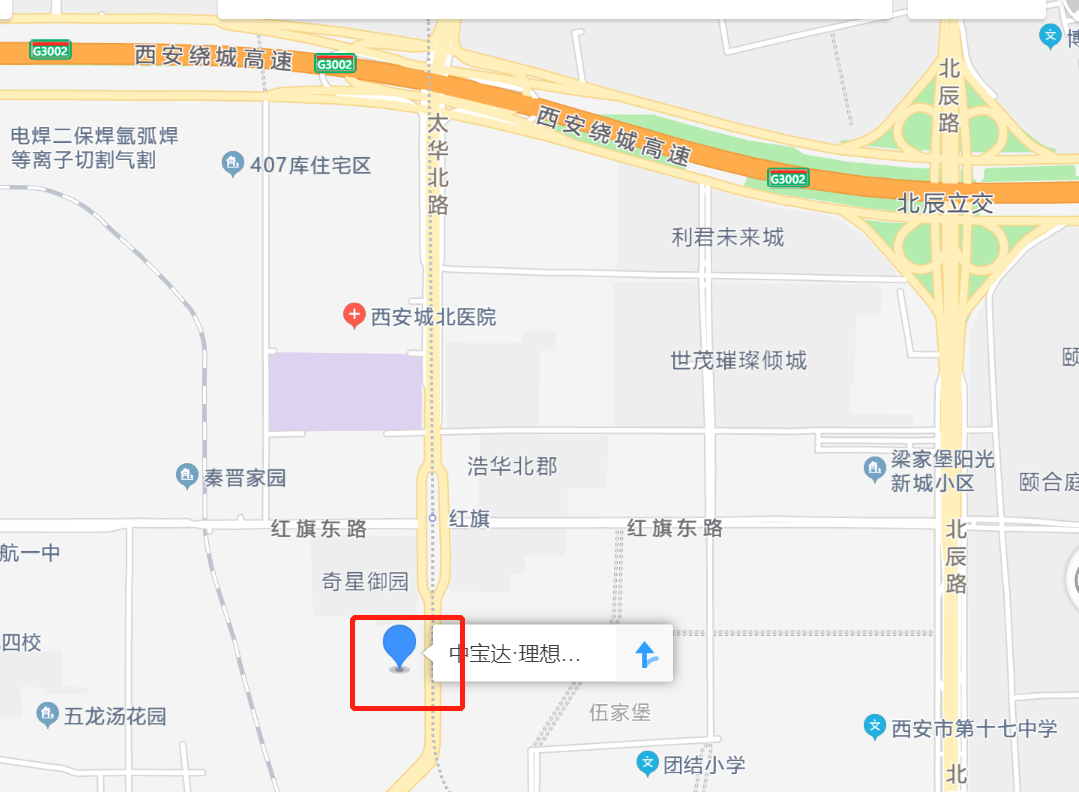Select the 西安城北医院 hospital marker
This screenshot has height=792, width=1079.
pyautogui.click(x=354, y=316)
